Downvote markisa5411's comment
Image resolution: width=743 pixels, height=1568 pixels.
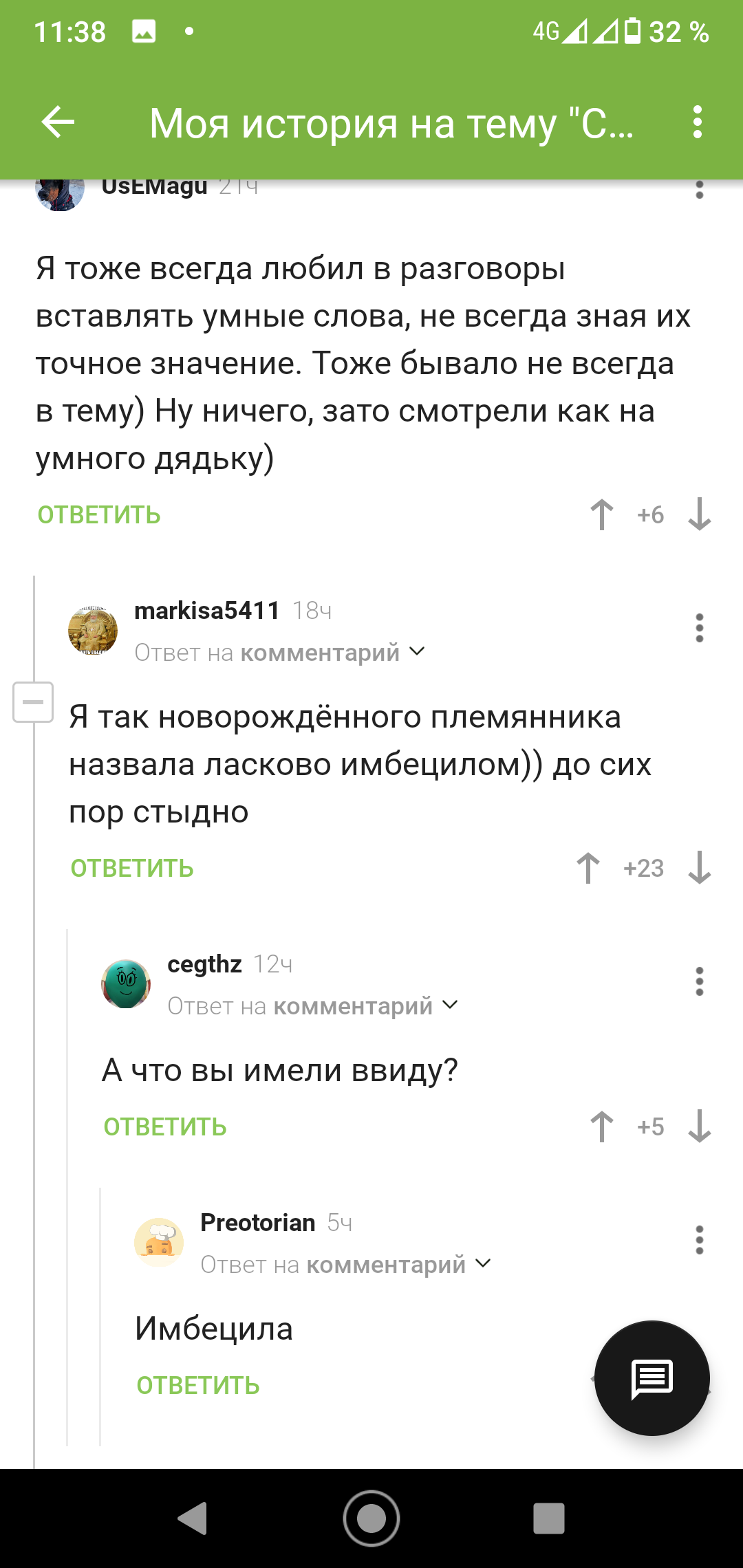click(699, 868)
